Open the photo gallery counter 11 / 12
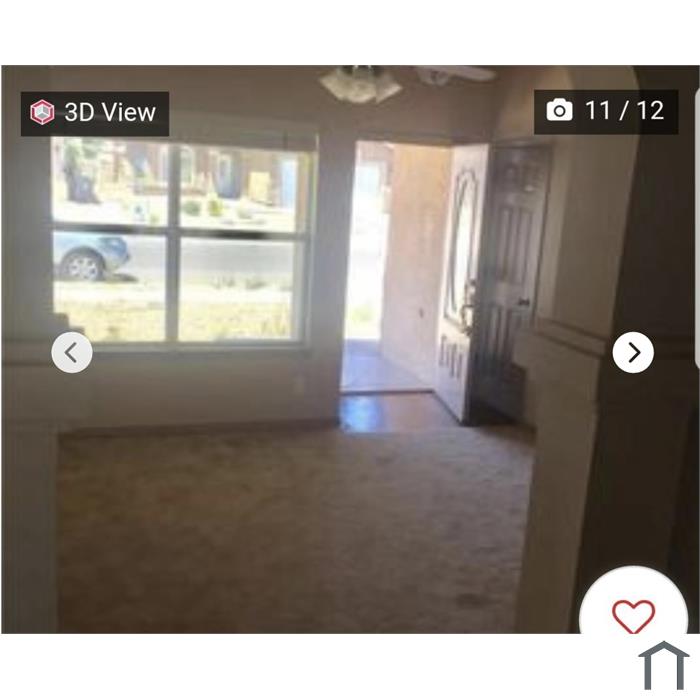Viewport: 700px width, 700px height. pos(606,111)
